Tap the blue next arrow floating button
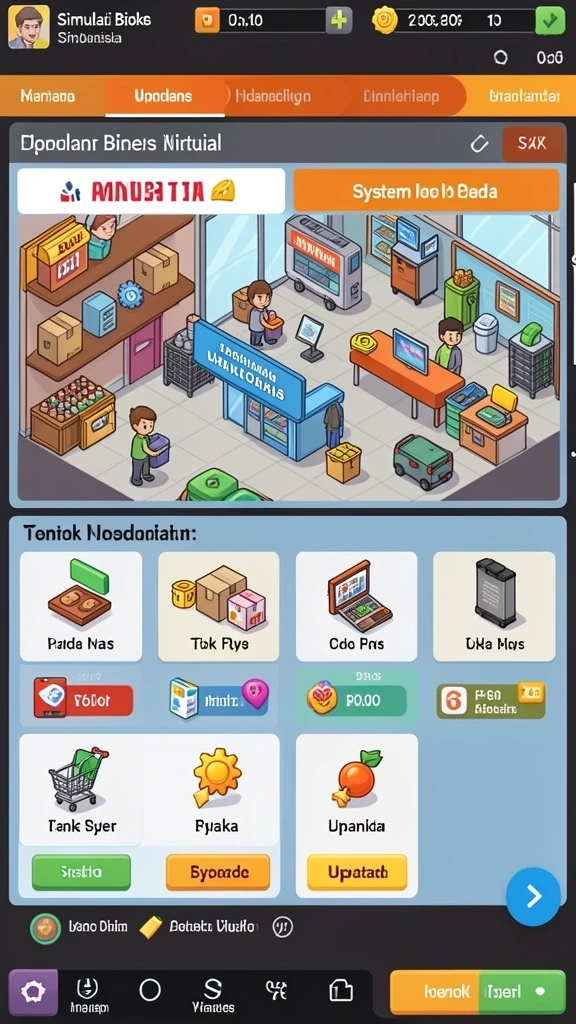 [534, 897]
